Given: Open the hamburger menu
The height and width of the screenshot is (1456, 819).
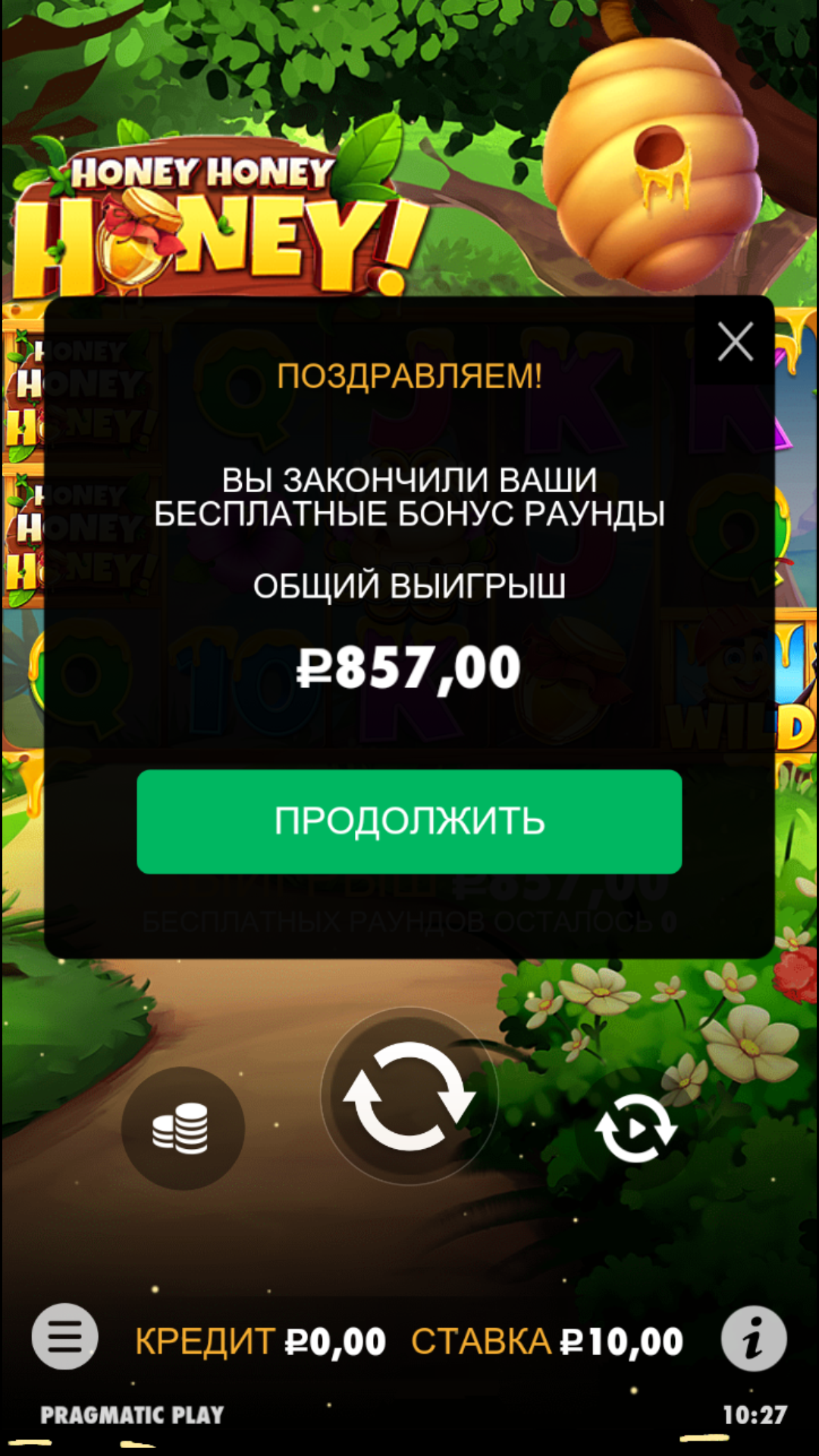Looking at the screenshot, I should pos(65,1336).
